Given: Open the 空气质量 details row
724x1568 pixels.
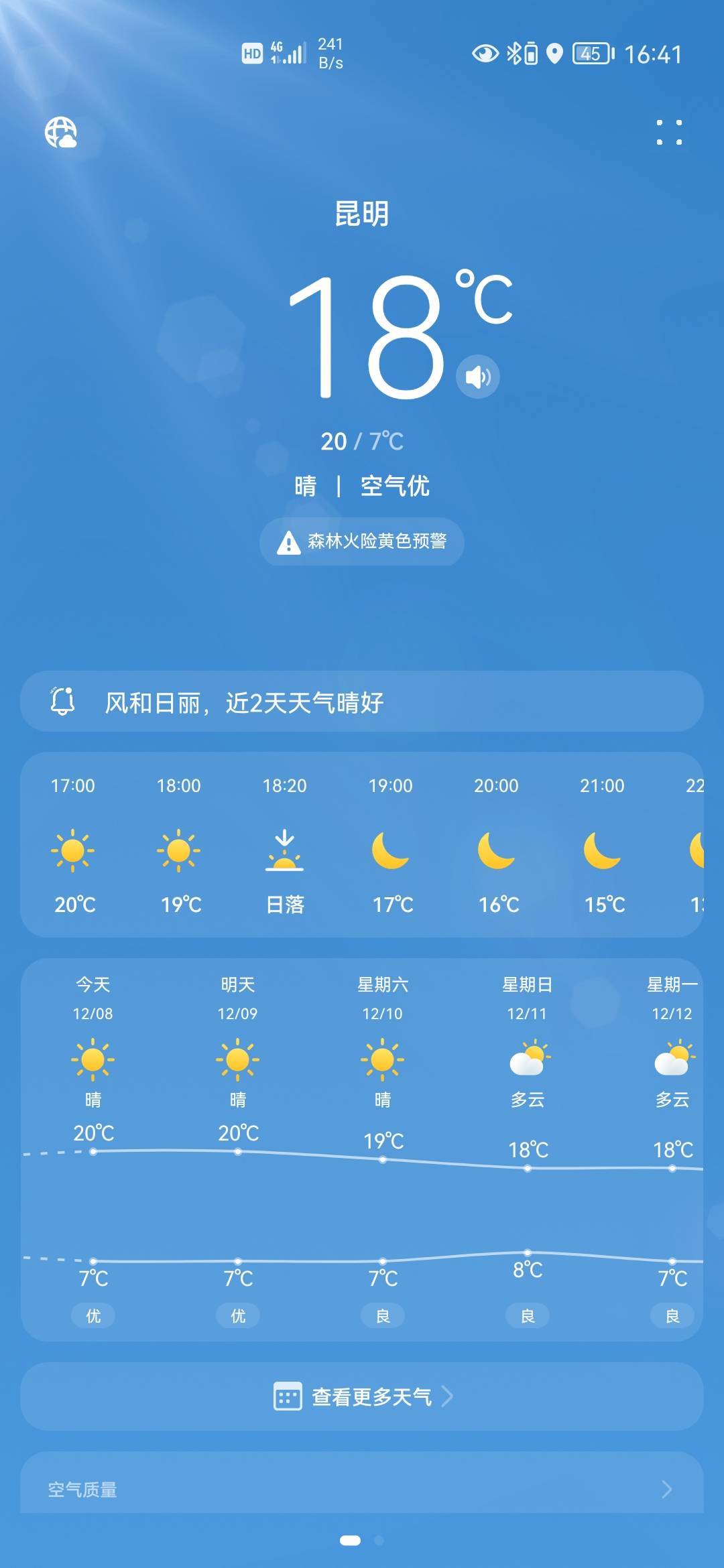Looking at the screenshot, I should [x=362, y=1489].
